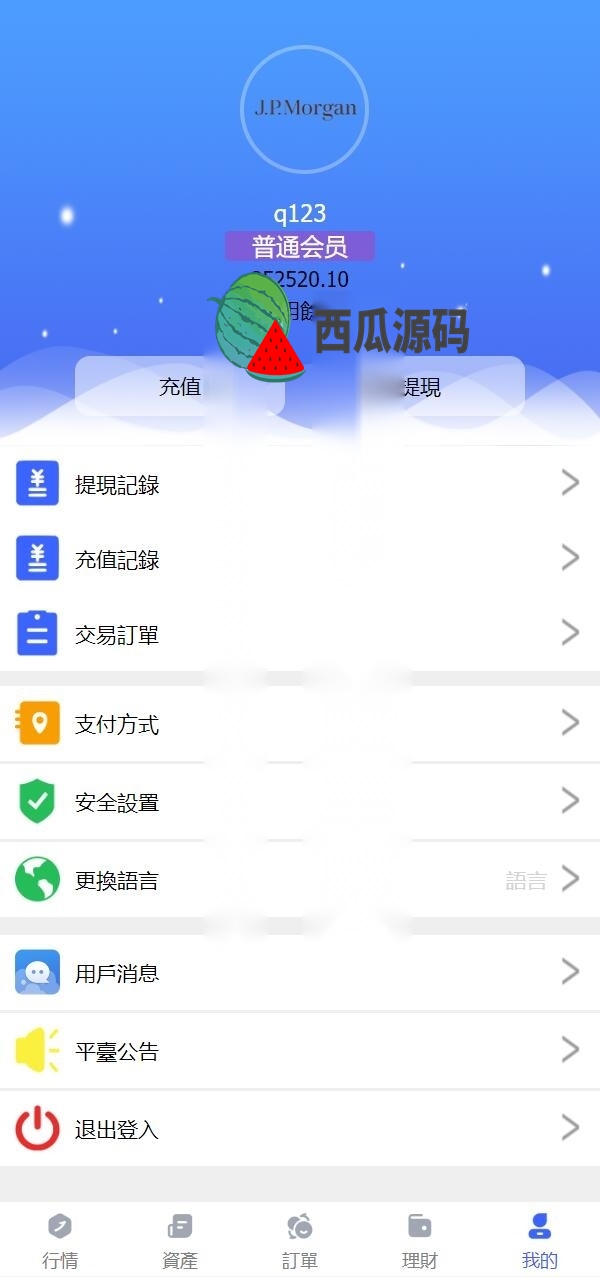Tap the J.P.Morgan profile avatar
This screenshot has width=600, height=1277.
coord(304,109)
